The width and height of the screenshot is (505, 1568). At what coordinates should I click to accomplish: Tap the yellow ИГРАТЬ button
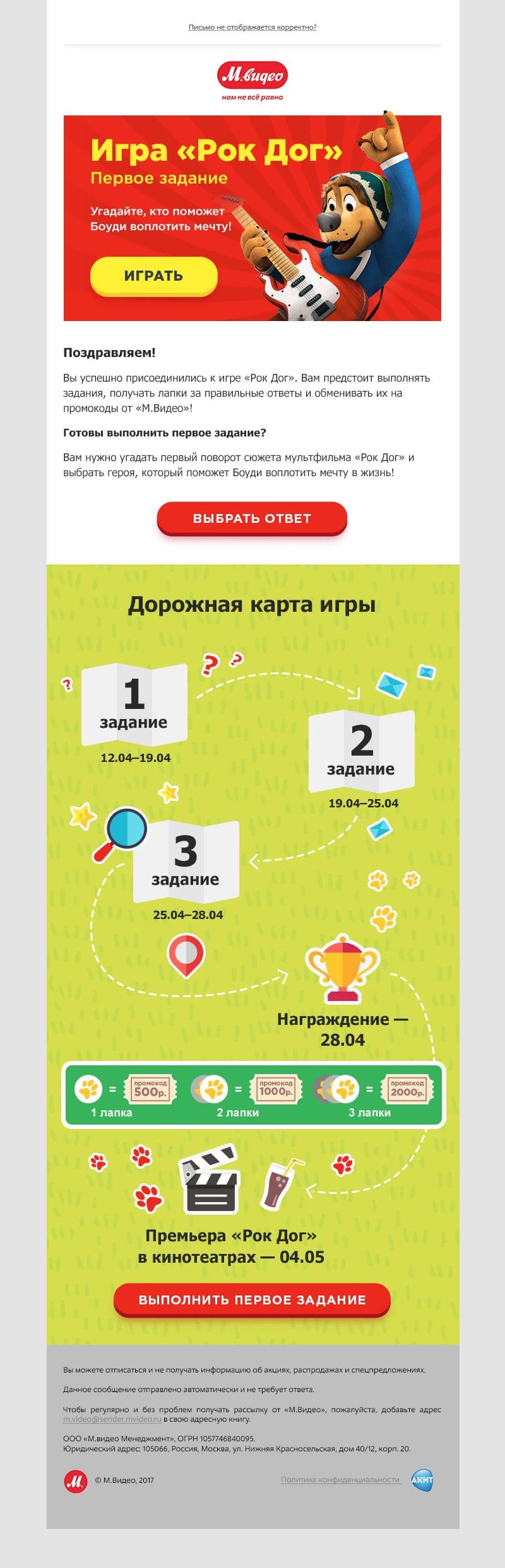coord(154,276)
